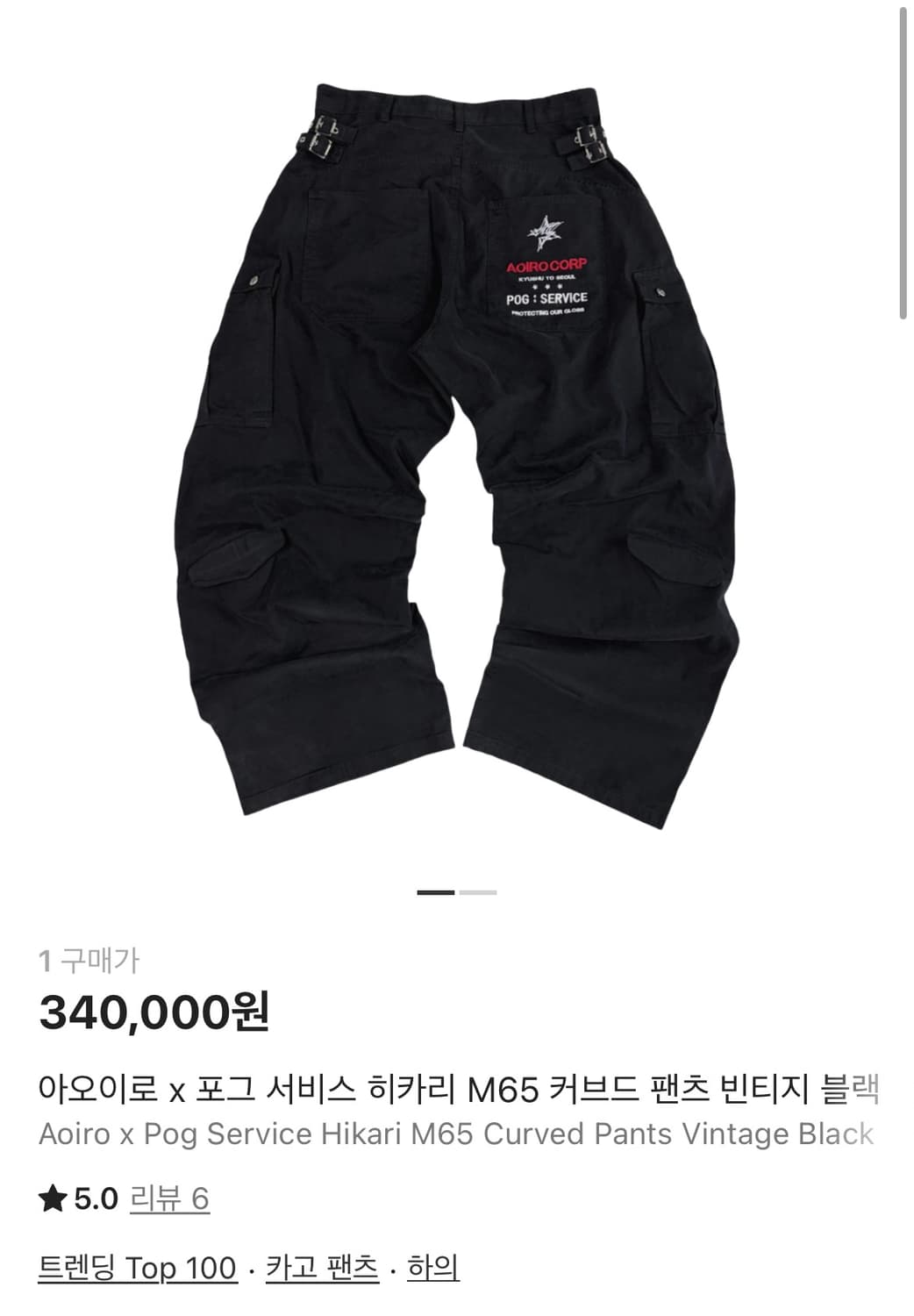Screen dimensions: 914x1316
Task: Click the left waist buckle in the photo
Action: tap(323, 140)
